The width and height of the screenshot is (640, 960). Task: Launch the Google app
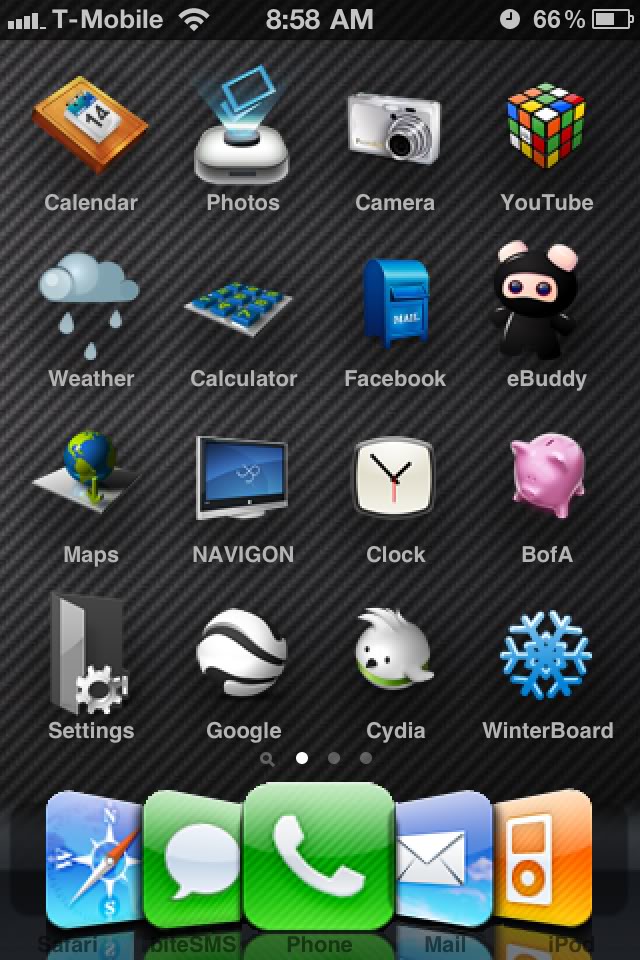click(242, 655)
